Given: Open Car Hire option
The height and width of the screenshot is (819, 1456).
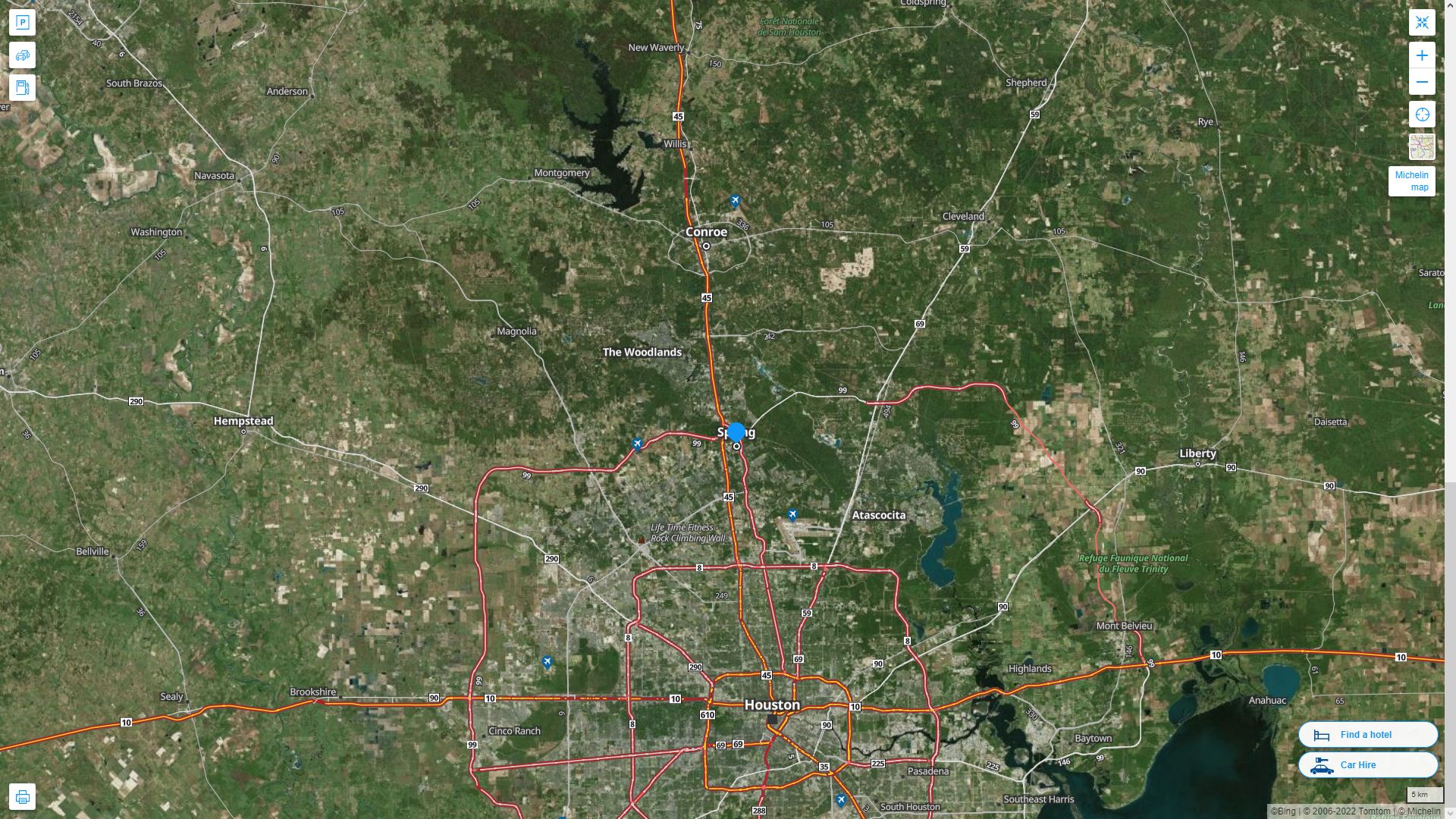Looking at the screenshot, I should (1367, 764).
